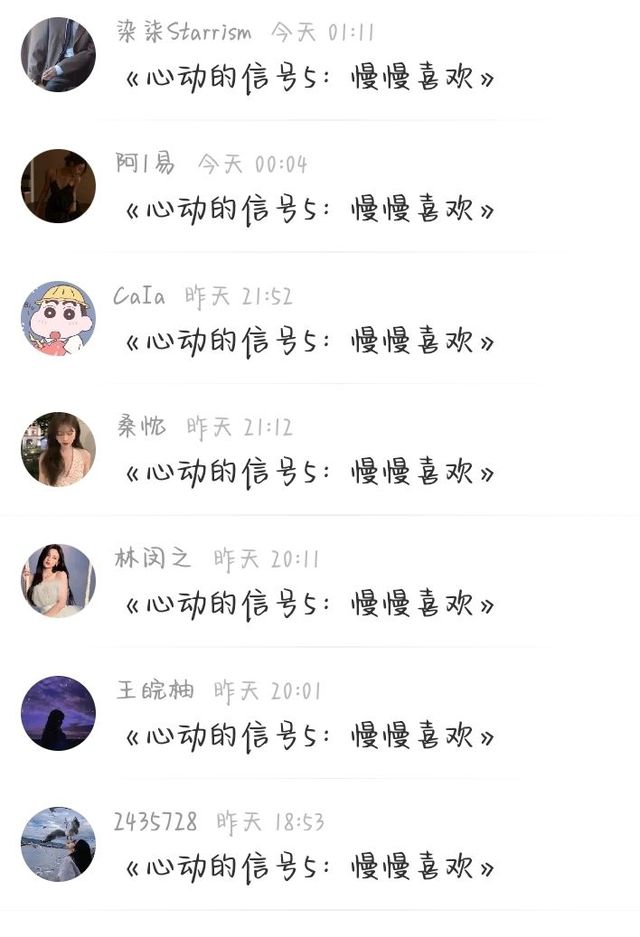Image resolution: width=640 pixels, height=937 pixels.
Task: Tap CaIa's cartoon avatar
Action: click(x=58, y=318)
